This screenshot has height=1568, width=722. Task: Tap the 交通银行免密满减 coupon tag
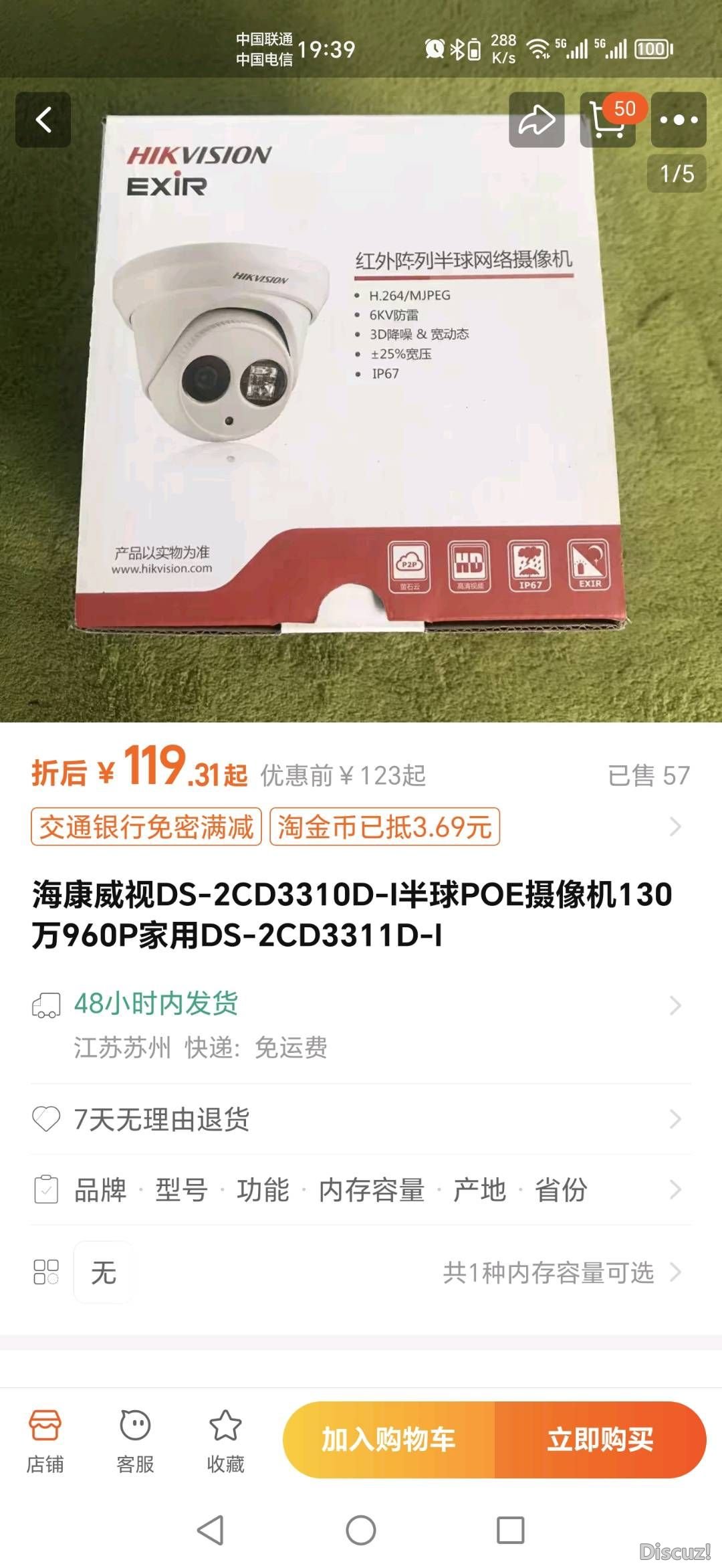pos(146,827)
